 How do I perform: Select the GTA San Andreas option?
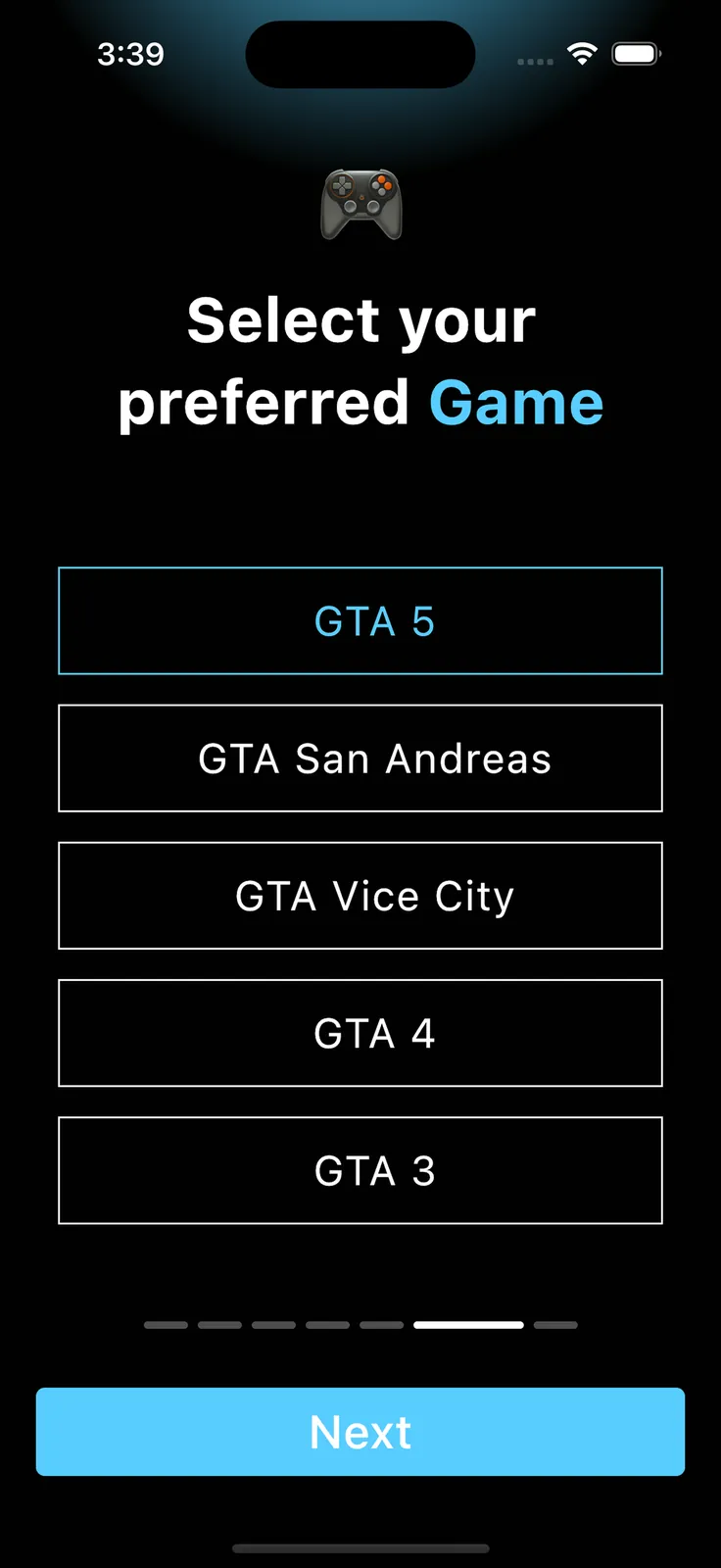pos(360,759)
